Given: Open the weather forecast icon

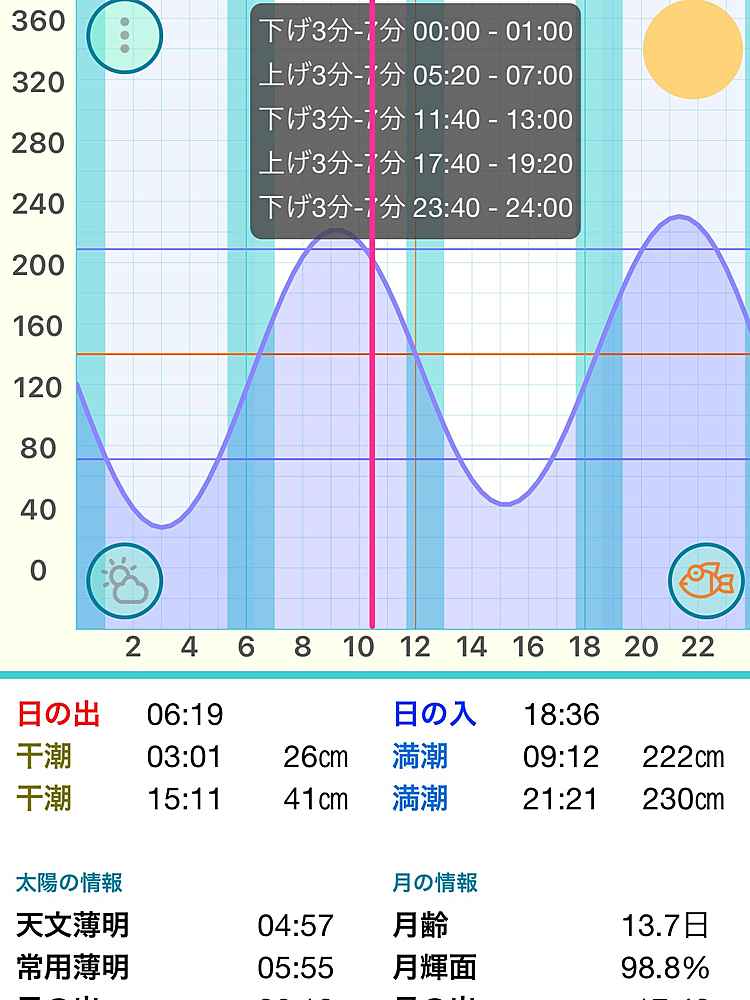Looking at the screenshot, I should pos(125,580).
